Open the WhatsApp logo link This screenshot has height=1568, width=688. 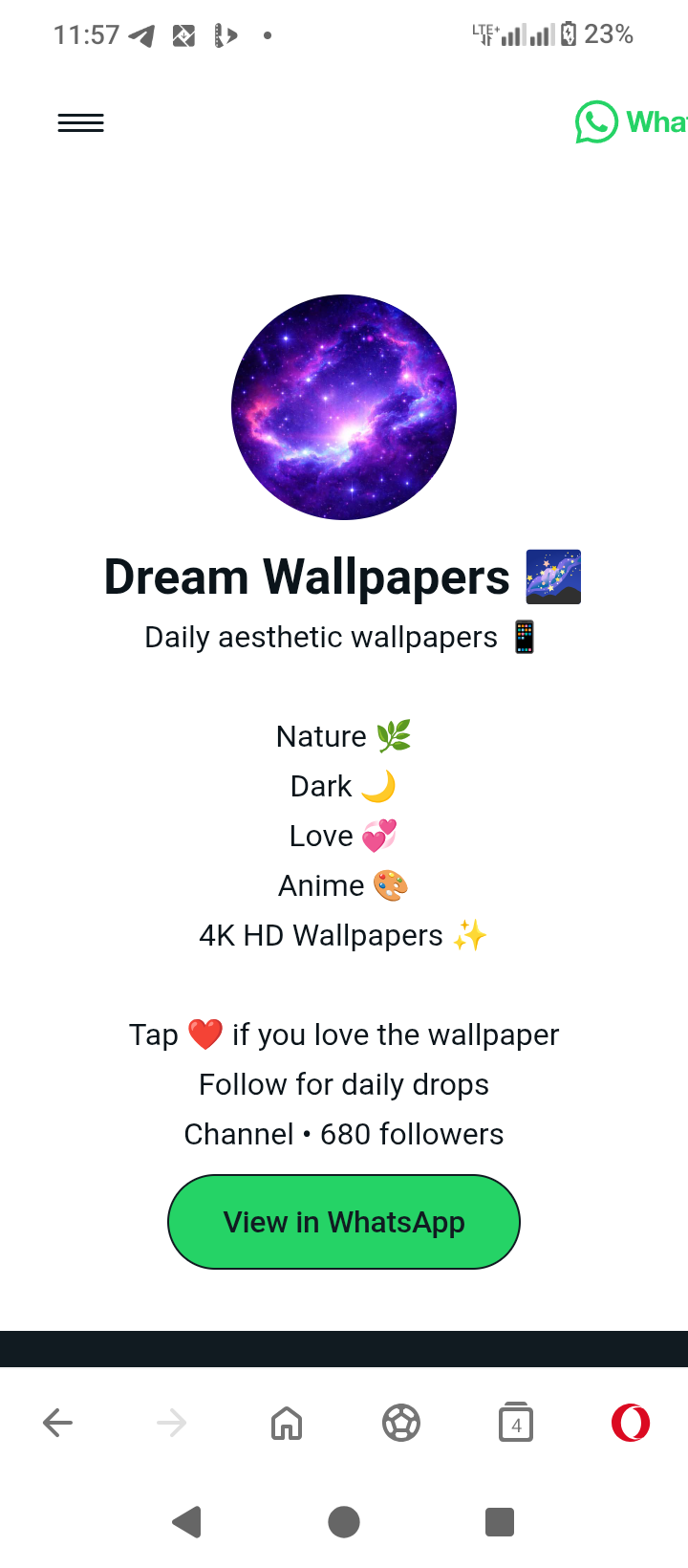(631, 122)
